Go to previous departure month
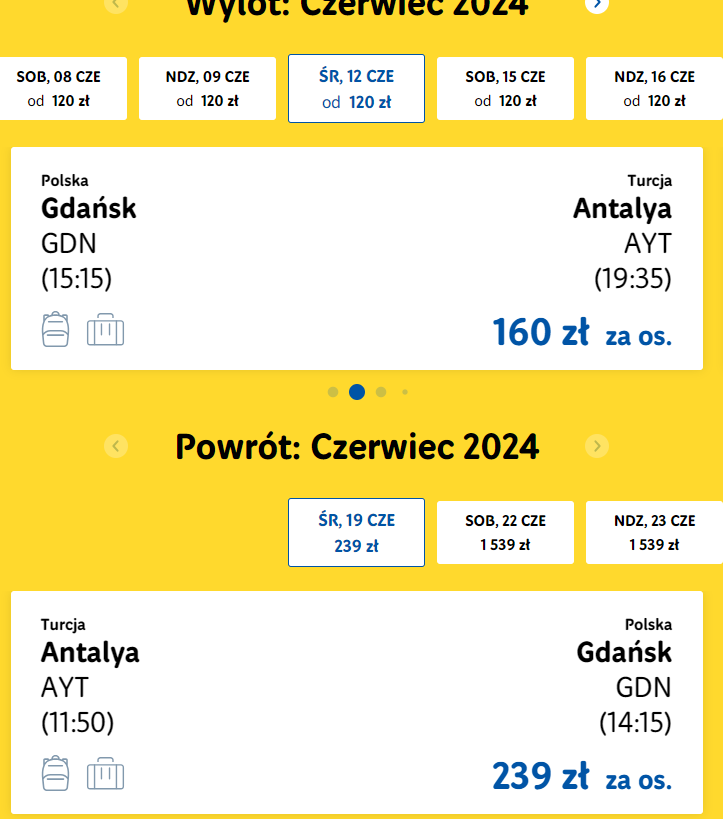This screenshot has height=819, width=723. [116, 4]
